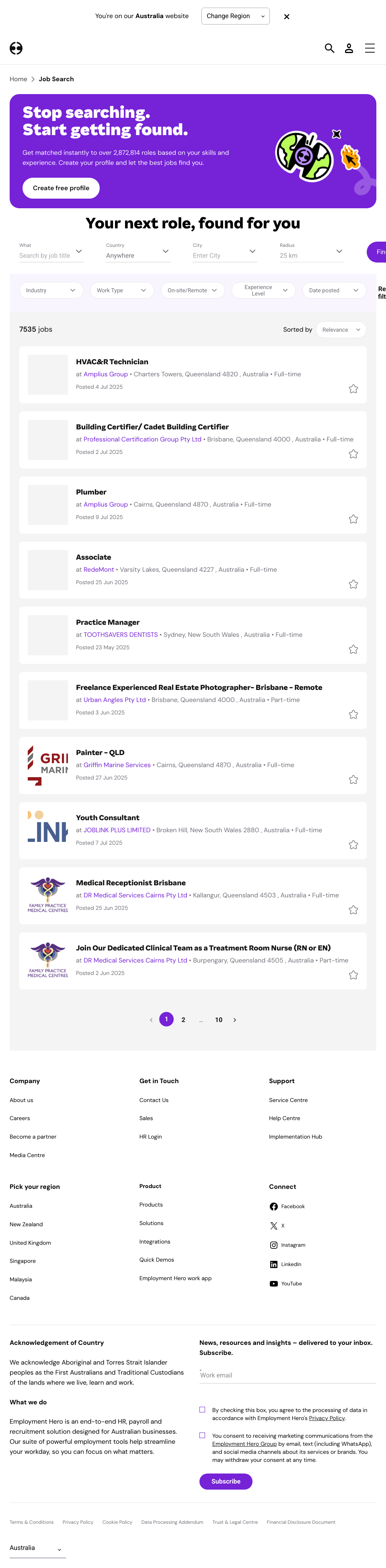Expand the Experience Level filter
Image resolution: width=386 pixels, height=1568 pixels.
pos(264,290)
